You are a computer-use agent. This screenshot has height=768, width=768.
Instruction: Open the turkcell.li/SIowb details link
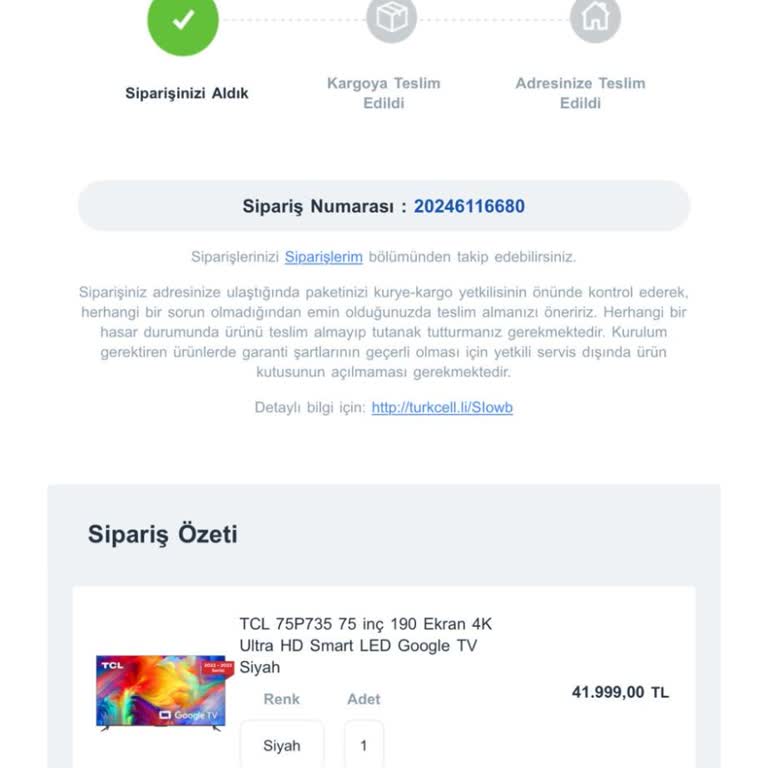442,408
